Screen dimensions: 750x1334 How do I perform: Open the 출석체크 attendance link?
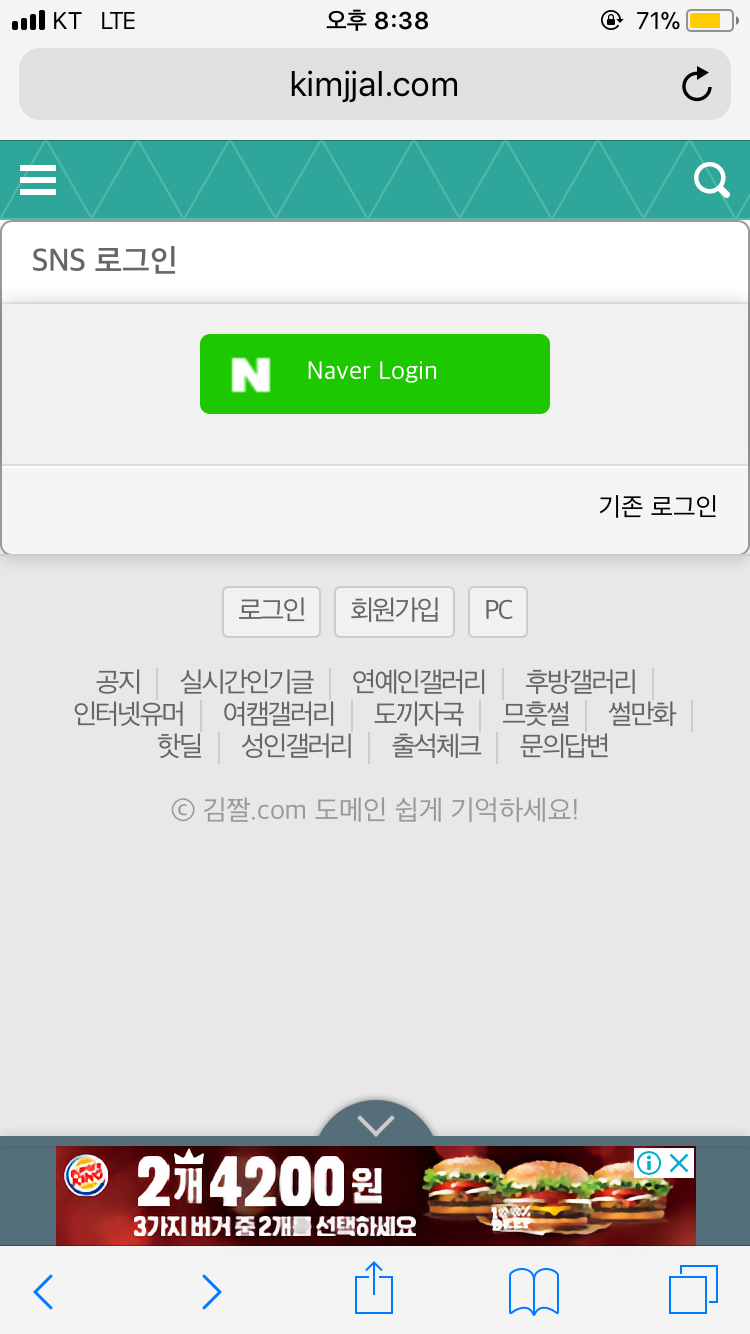point(436,746)
